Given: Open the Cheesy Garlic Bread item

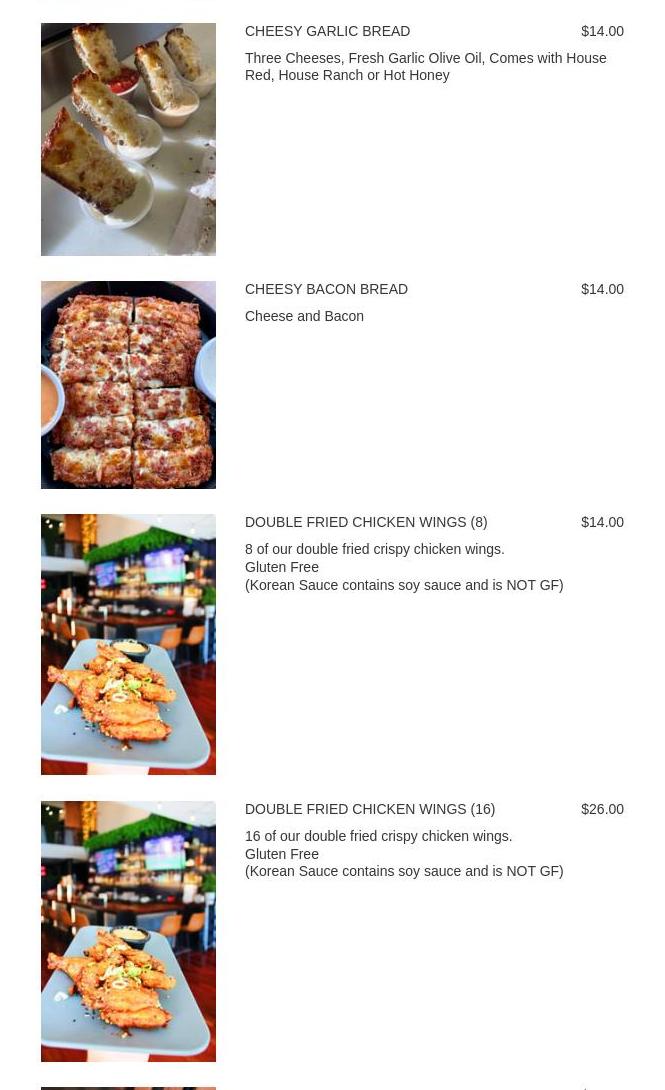Looking at the screenshot, I should click(x=327, y=32).
